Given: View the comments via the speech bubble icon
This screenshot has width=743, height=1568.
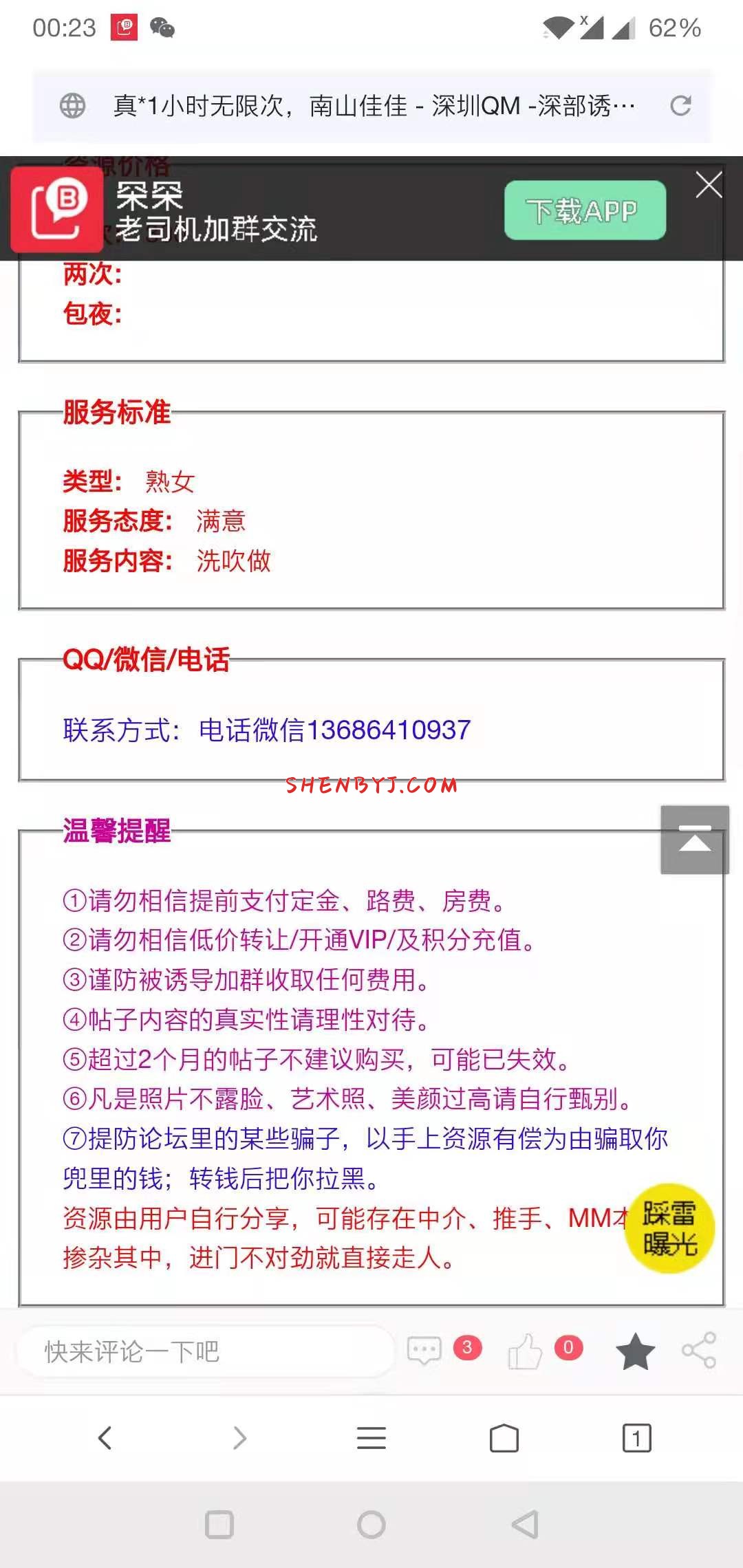Looking at the screenshot, I should [x=424, y=1350].
